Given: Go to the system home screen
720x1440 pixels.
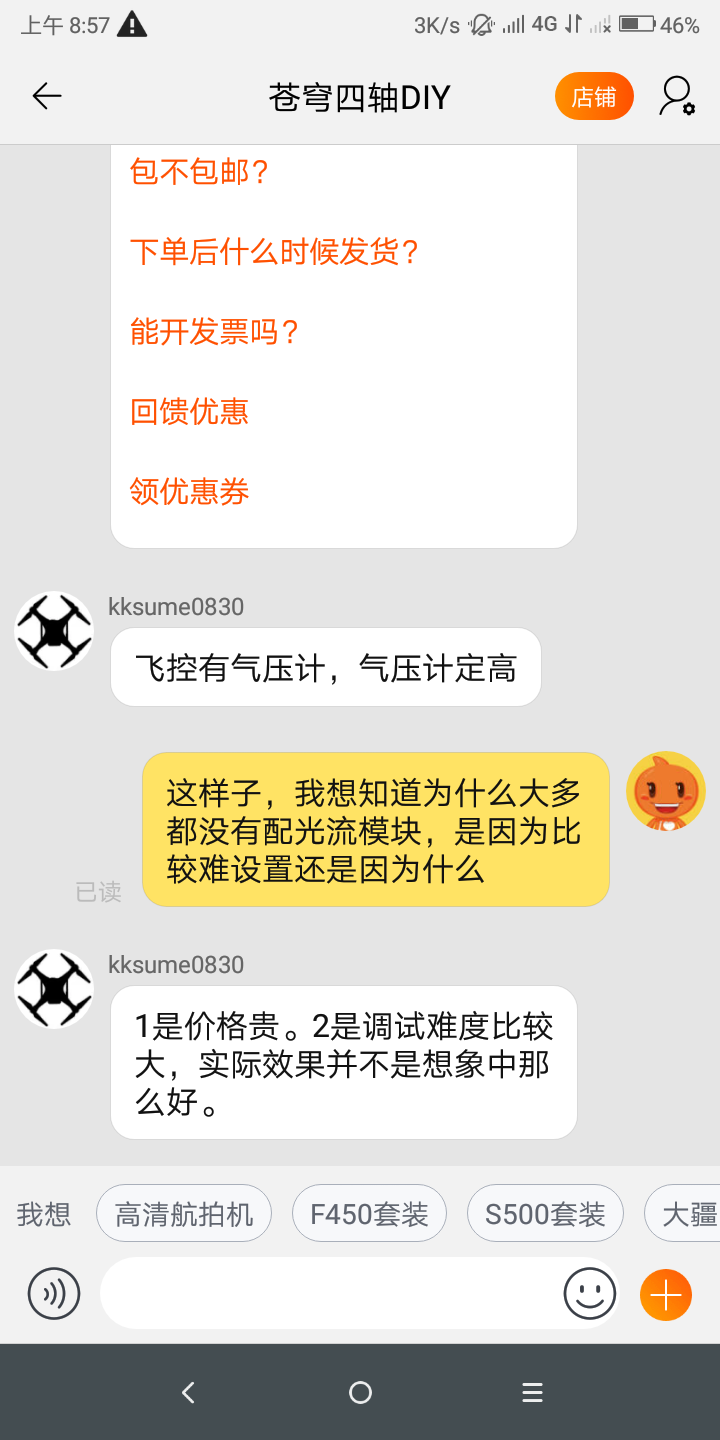Looking at the screenshot, I should (360, 1392).
